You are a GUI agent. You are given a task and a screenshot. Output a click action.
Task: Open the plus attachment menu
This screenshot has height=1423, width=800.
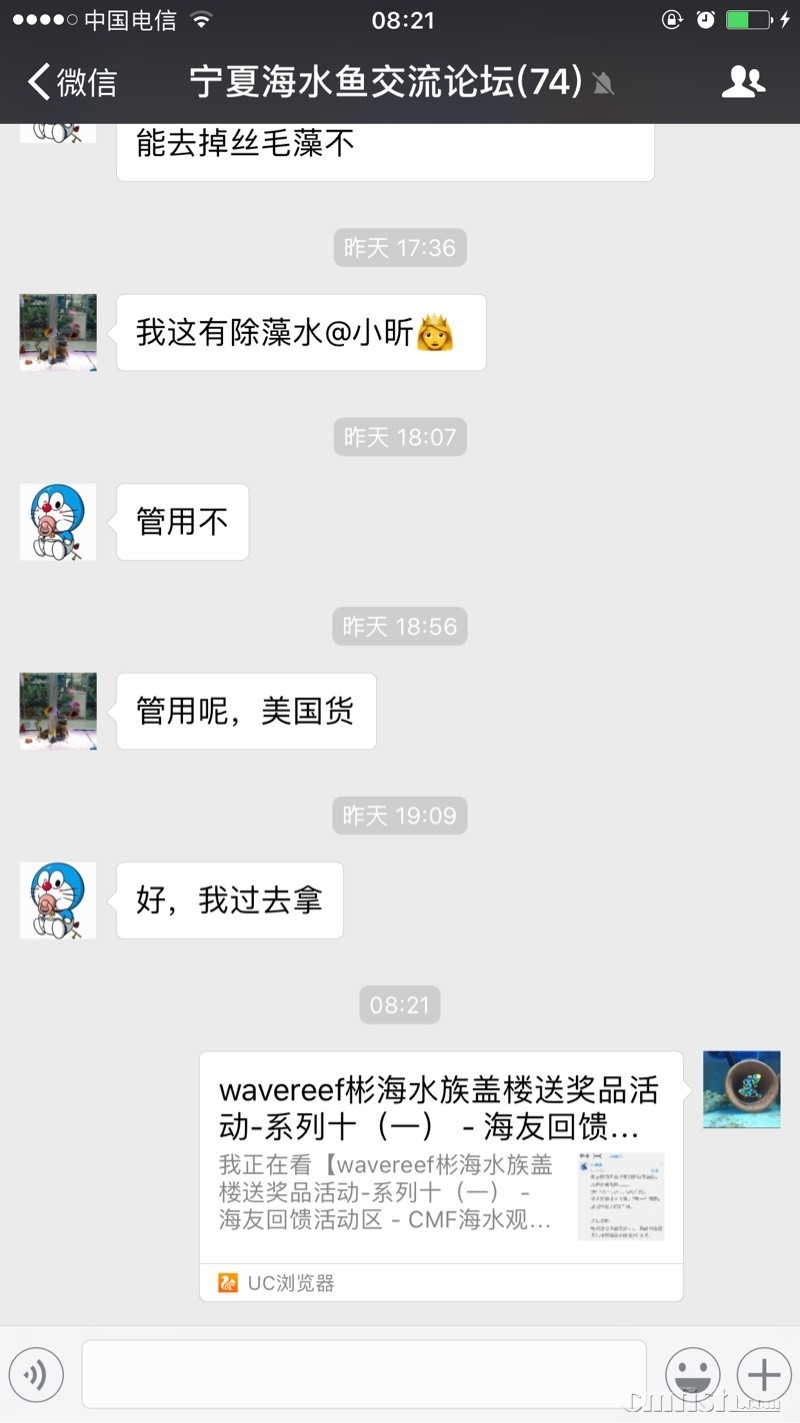(764, 1375)
